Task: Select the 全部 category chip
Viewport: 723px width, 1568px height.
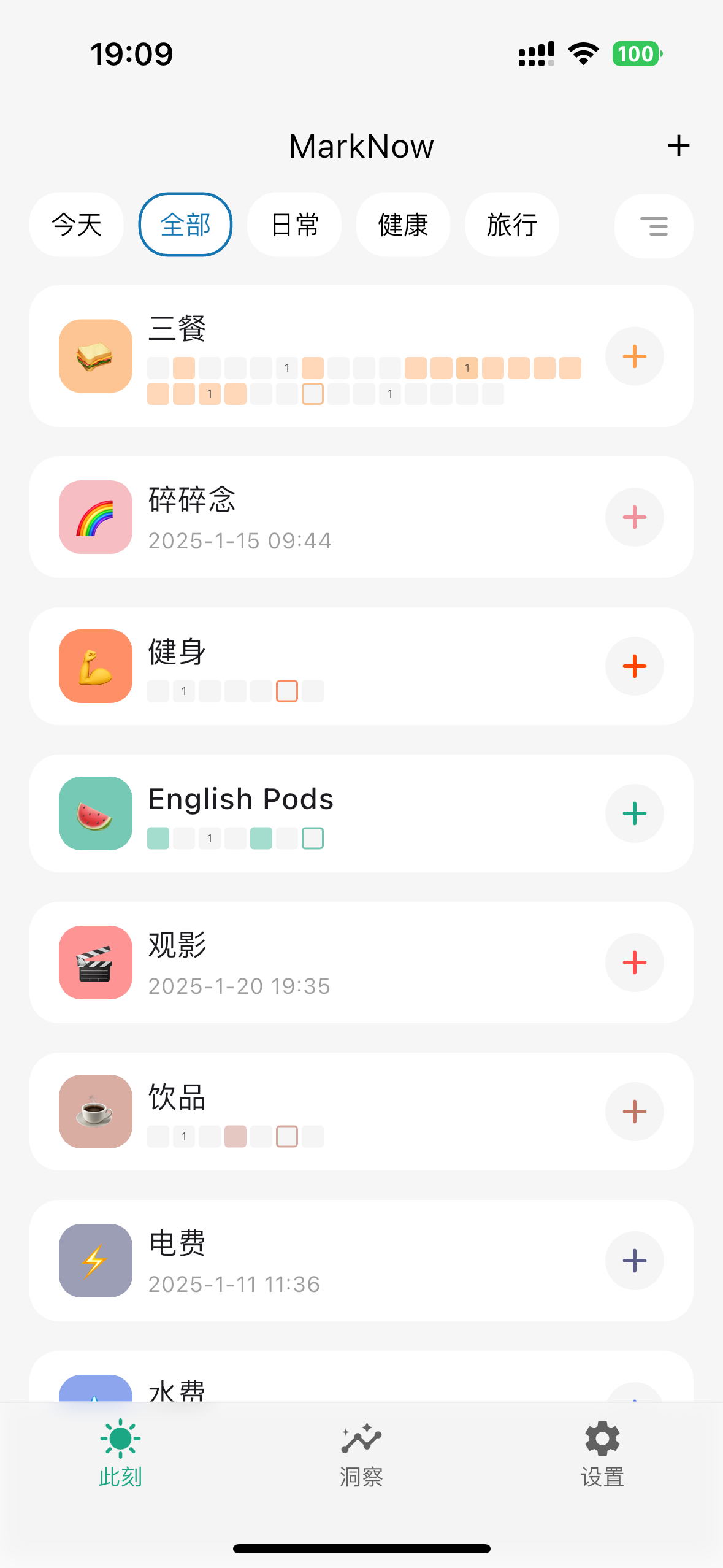Action: pos(185,225)
